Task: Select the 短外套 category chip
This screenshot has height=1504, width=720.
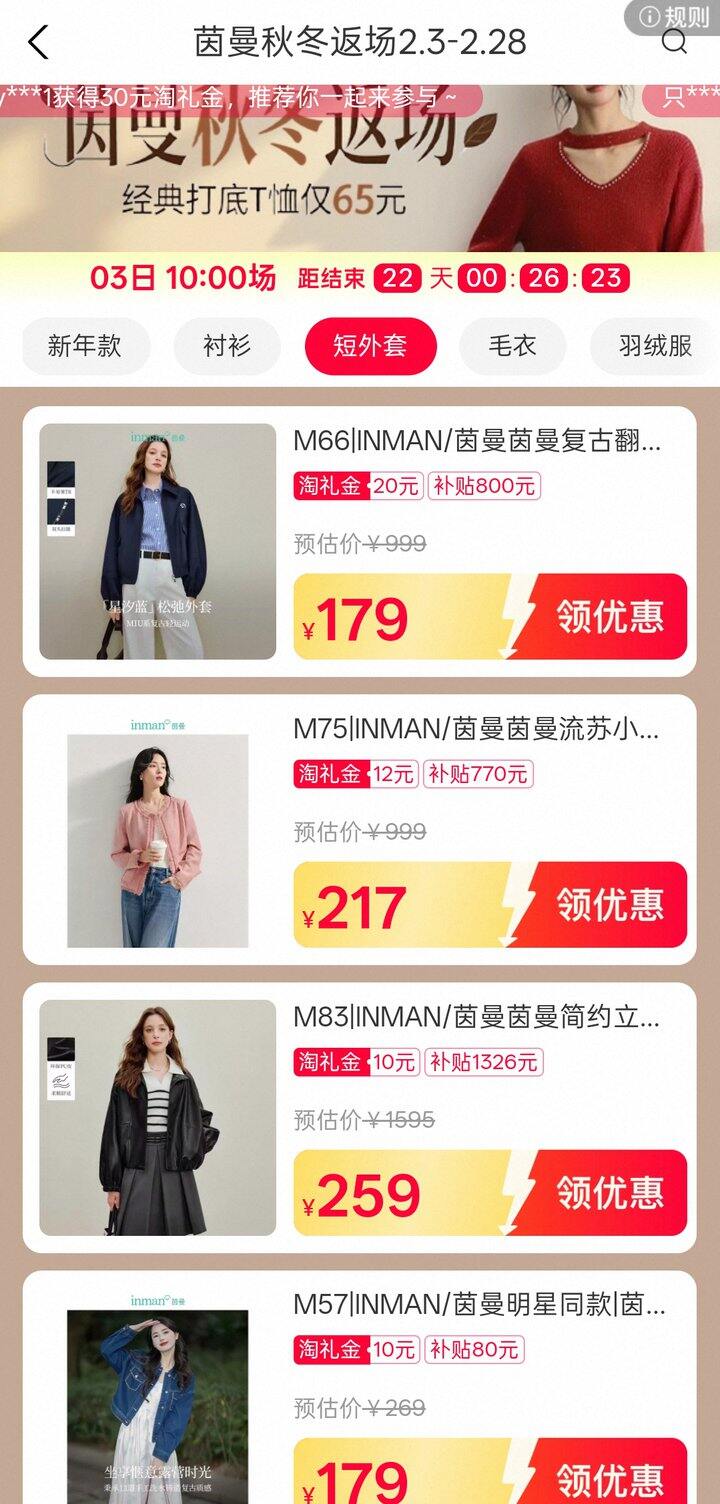Action: 370,346
